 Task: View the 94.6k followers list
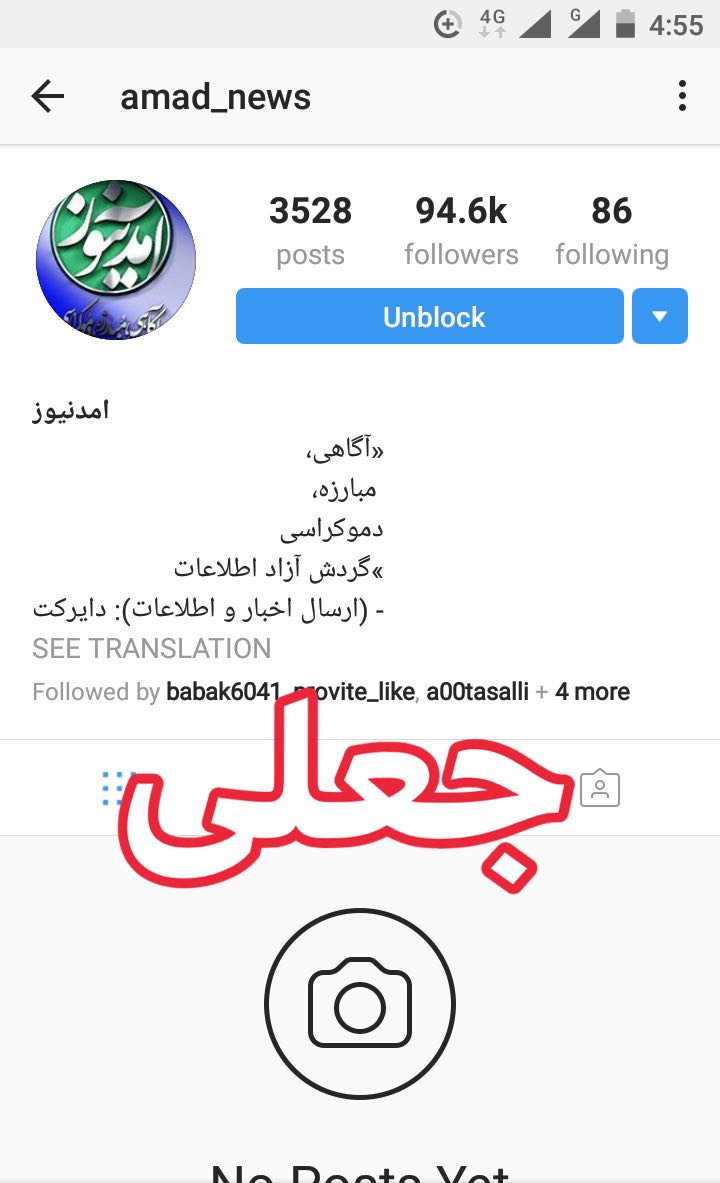tap(461, 231)
